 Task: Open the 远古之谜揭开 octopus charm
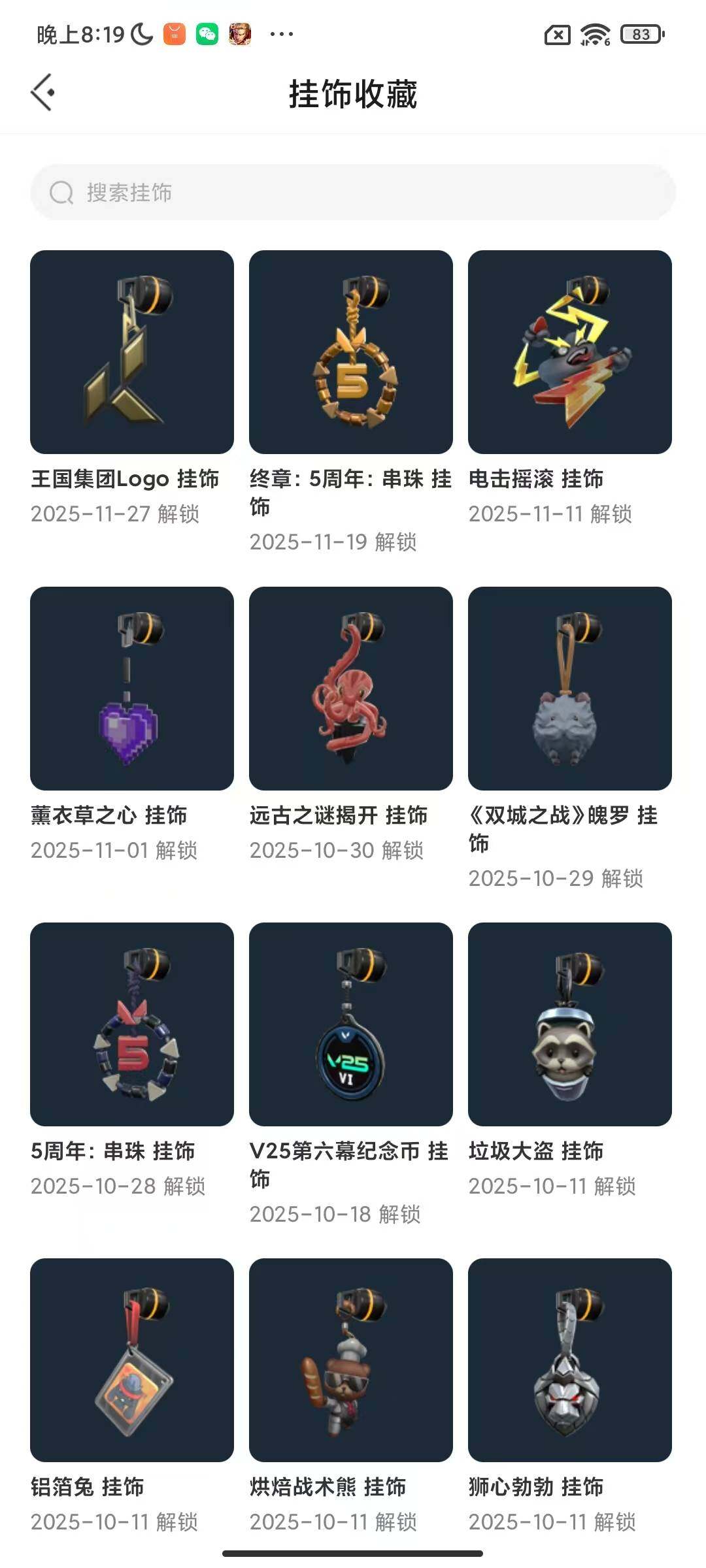click(x=350, y=689)
